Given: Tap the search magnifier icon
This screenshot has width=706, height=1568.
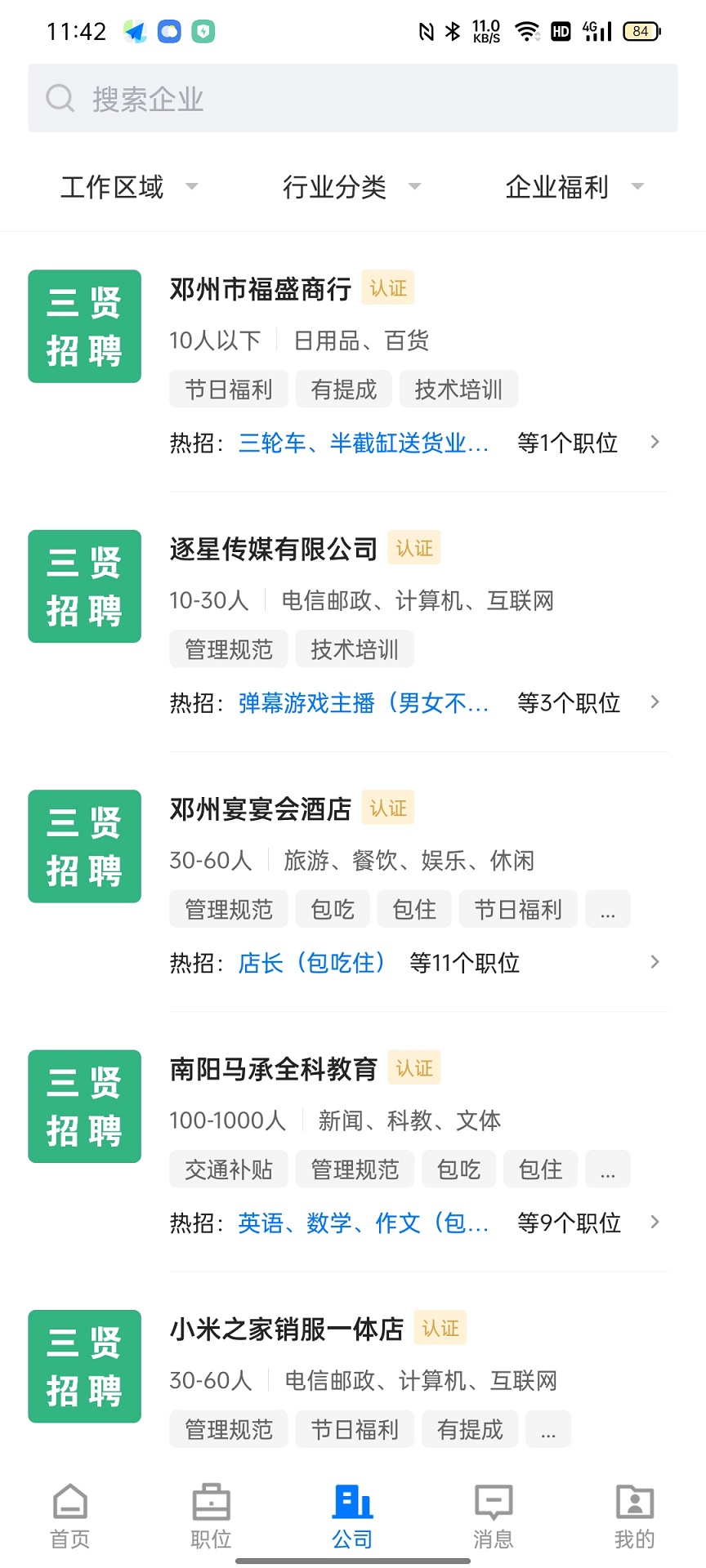Looking at the screenshot, I should [60, 97].
